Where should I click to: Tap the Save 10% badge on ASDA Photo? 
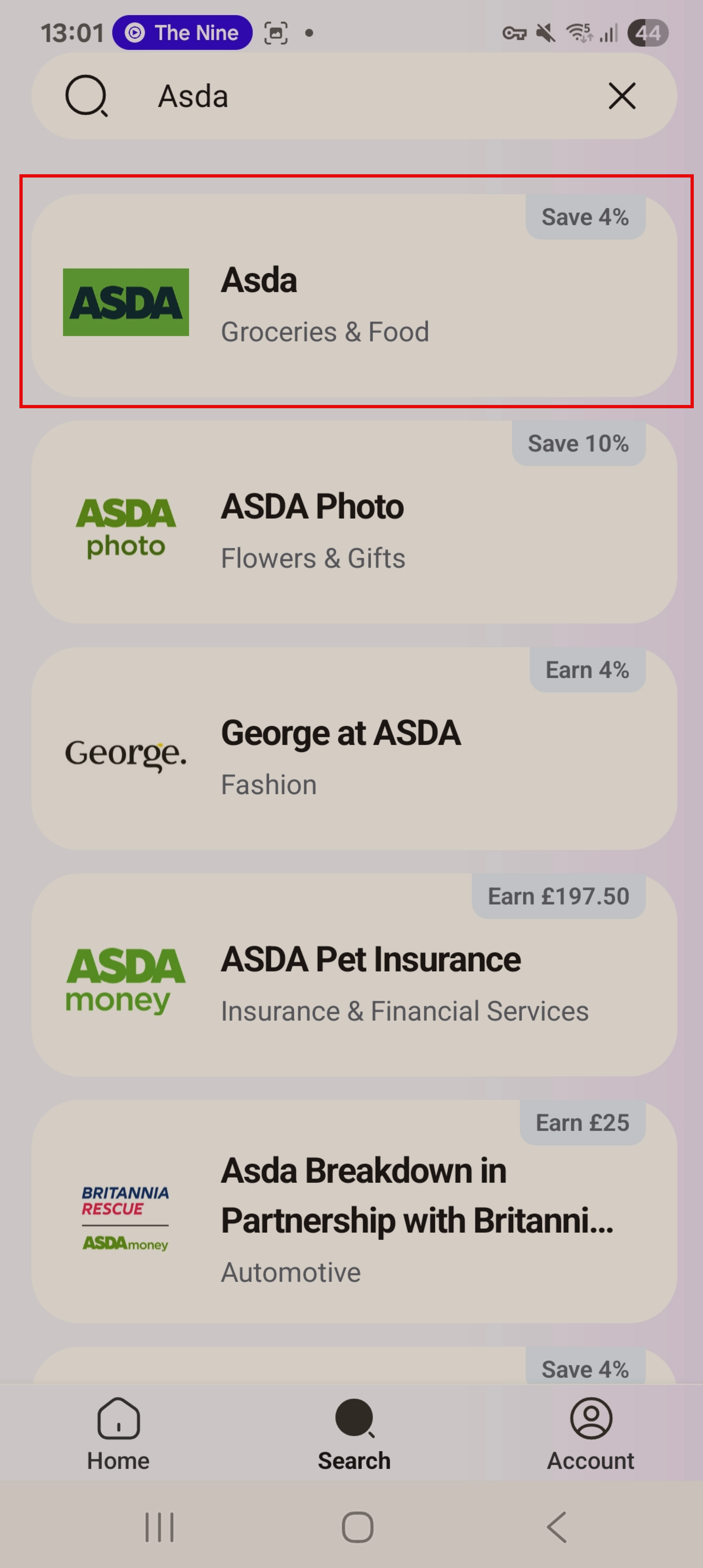point(578,443)
